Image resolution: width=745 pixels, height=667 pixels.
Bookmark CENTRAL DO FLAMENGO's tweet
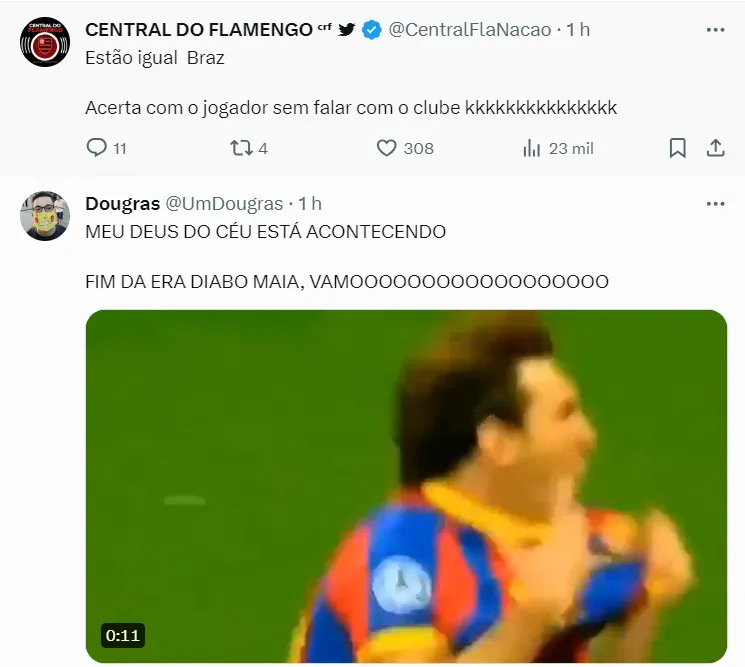click(677, 148)
